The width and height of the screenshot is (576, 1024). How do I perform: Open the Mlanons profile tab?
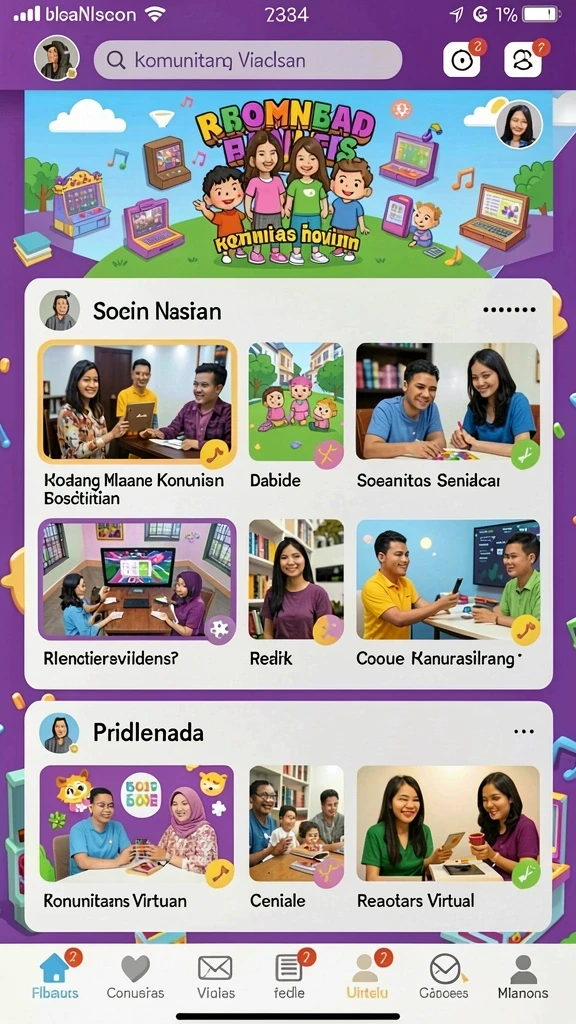[523, 976]
